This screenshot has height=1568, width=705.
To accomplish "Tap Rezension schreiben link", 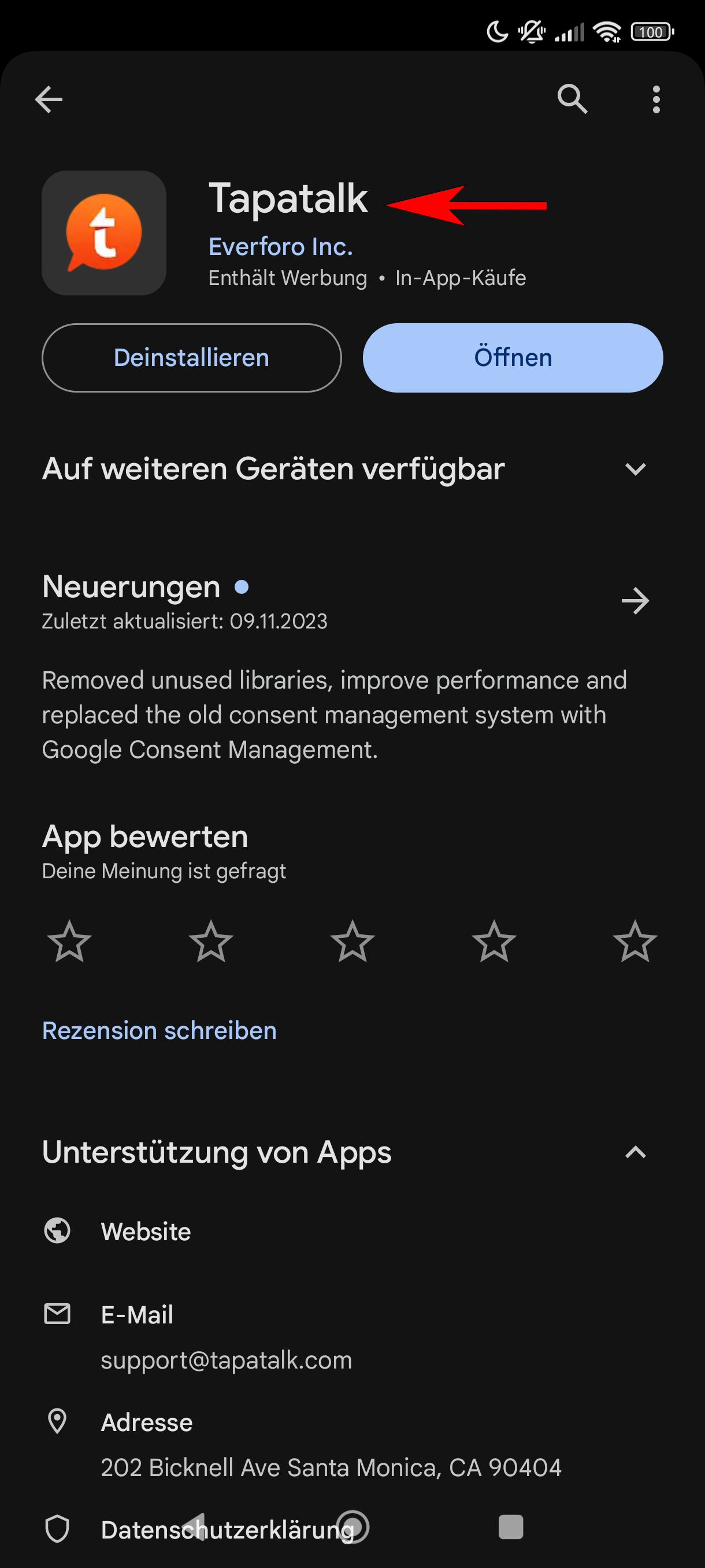I will coord(159,1030).
